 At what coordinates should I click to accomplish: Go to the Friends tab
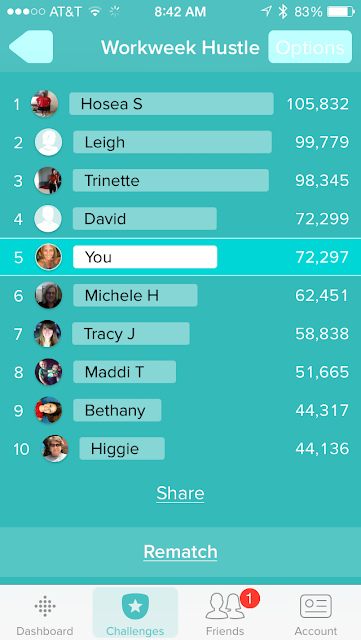point(225,613)
